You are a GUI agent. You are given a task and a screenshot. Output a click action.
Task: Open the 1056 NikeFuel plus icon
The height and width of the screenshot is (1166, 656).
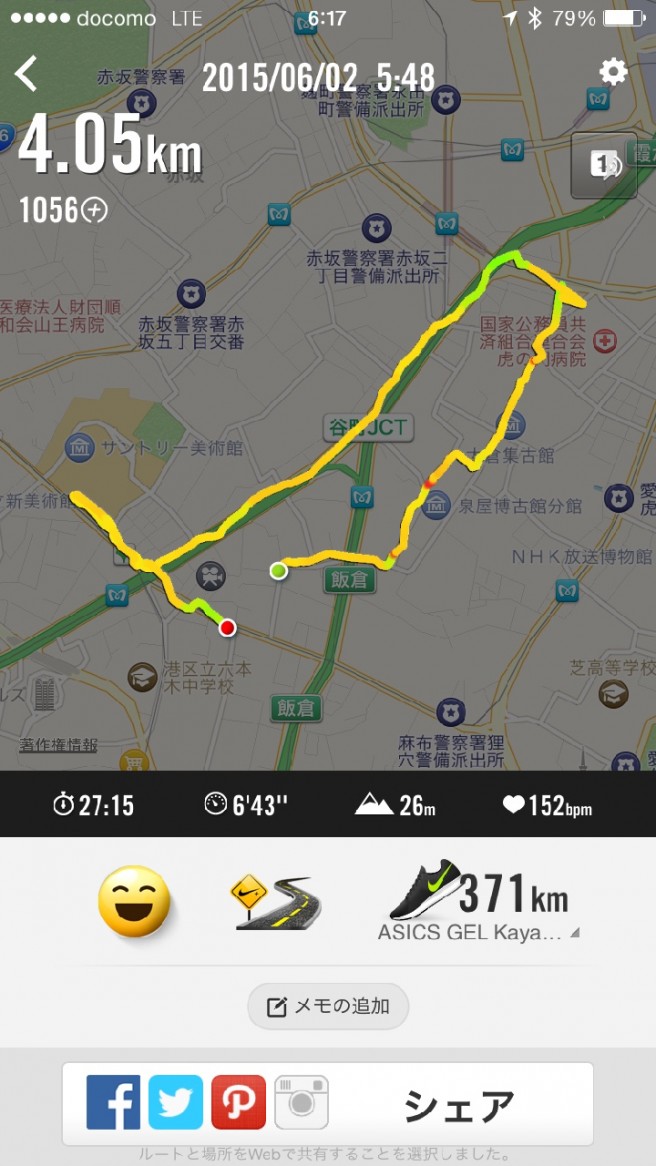coord(94,210)
